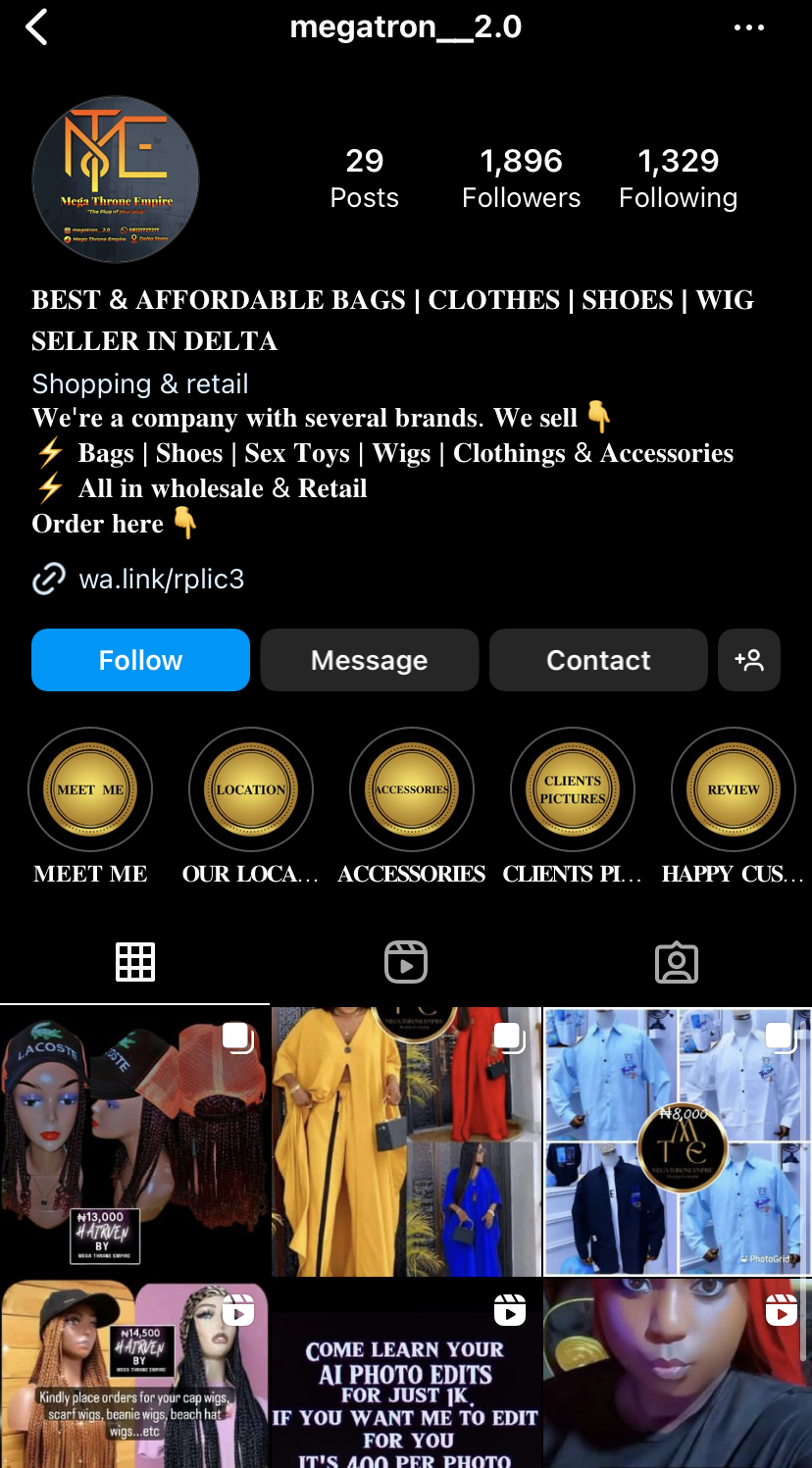View the 1,896 followers list

(x=521, y=177)
